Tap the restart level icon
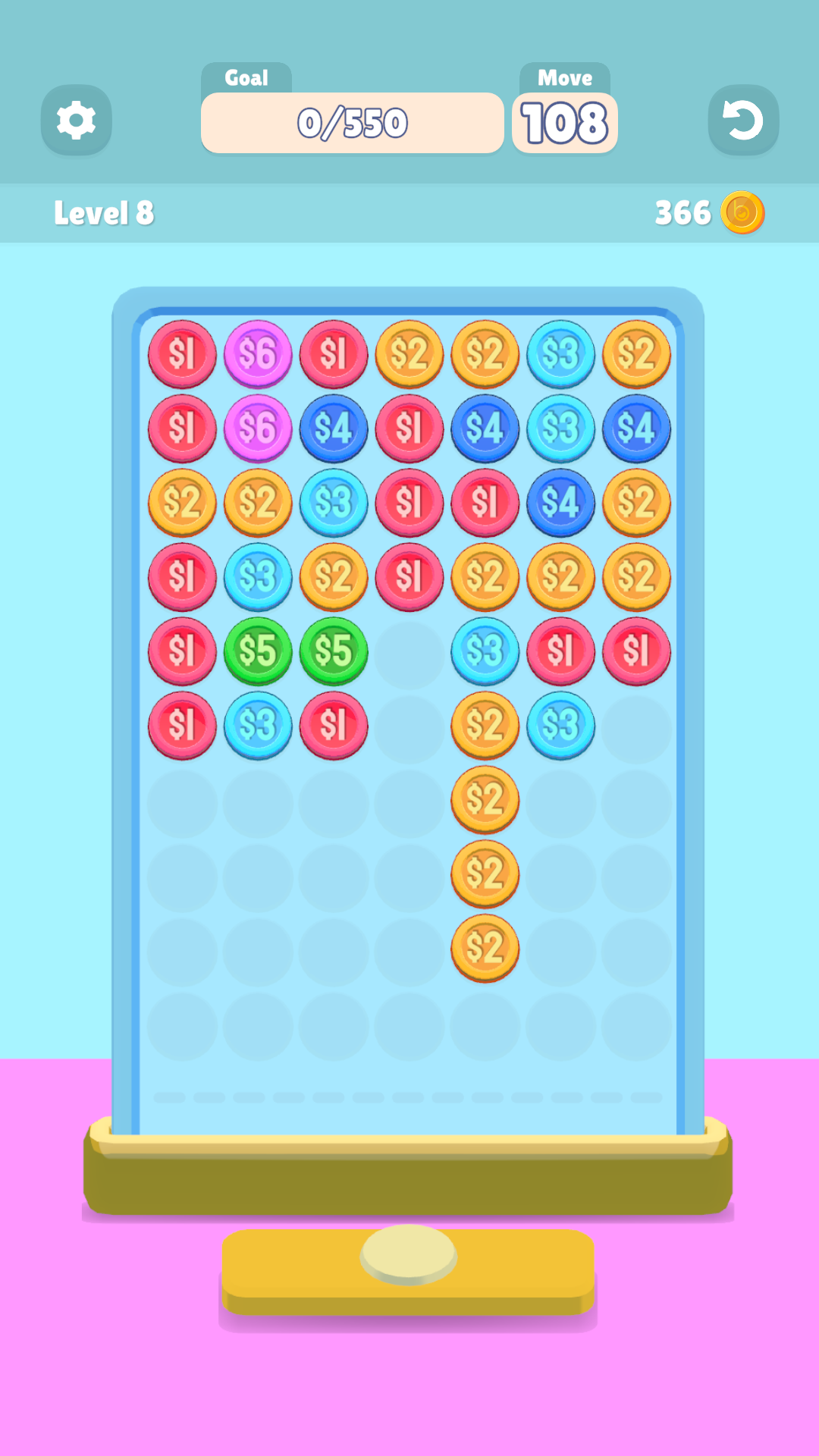819x1456 pixels. coord(743,120)
